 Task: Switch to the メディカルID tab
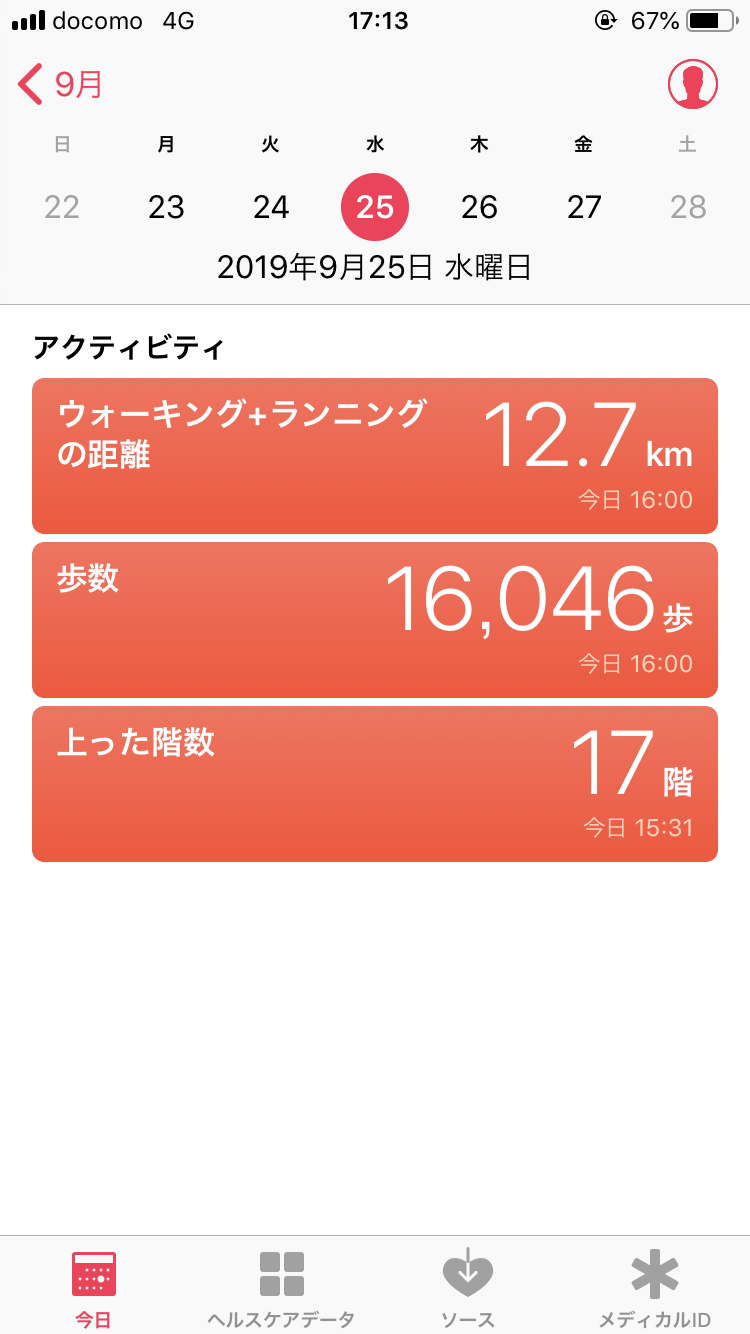(x=655, y=1288)
